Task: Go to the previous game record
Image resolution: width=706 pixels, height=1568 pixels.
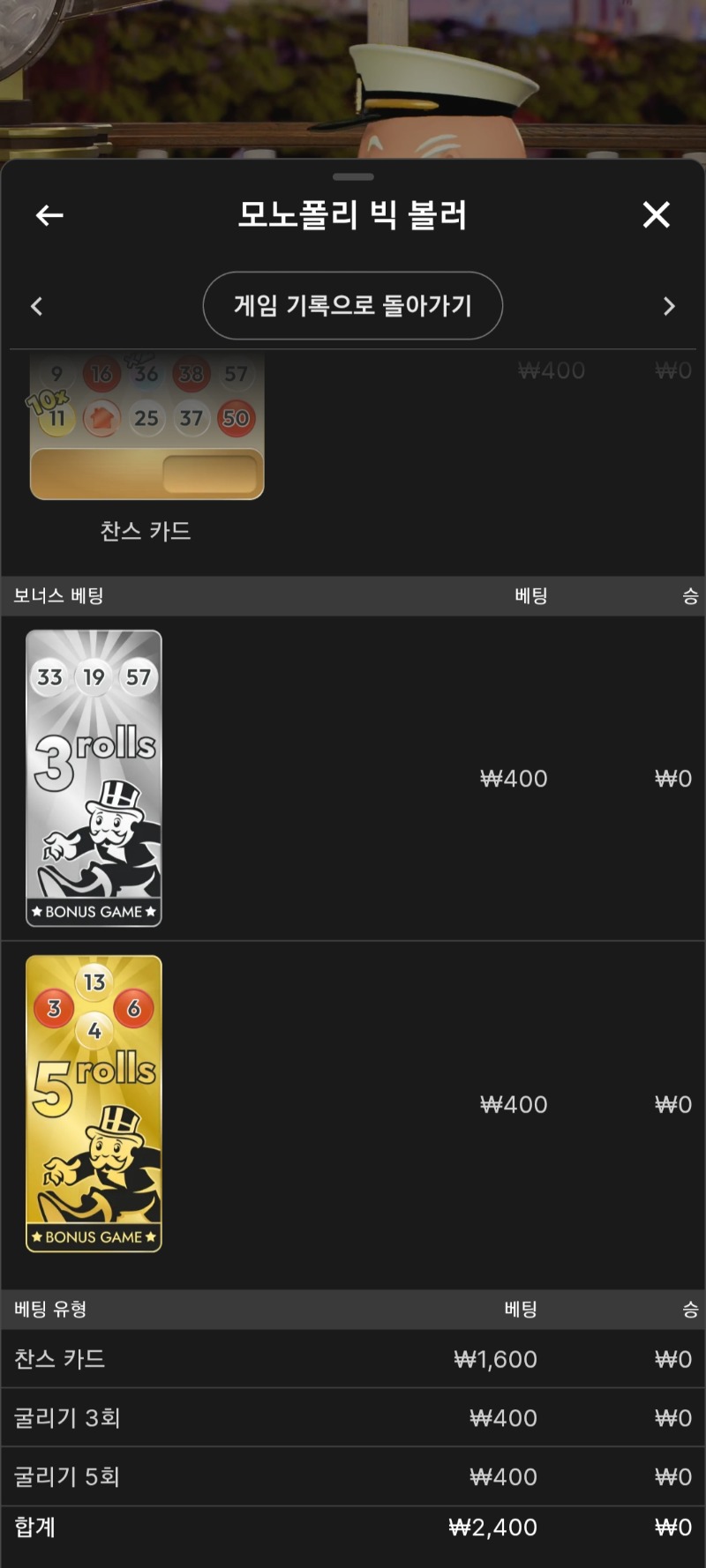Action: (37, 306)
